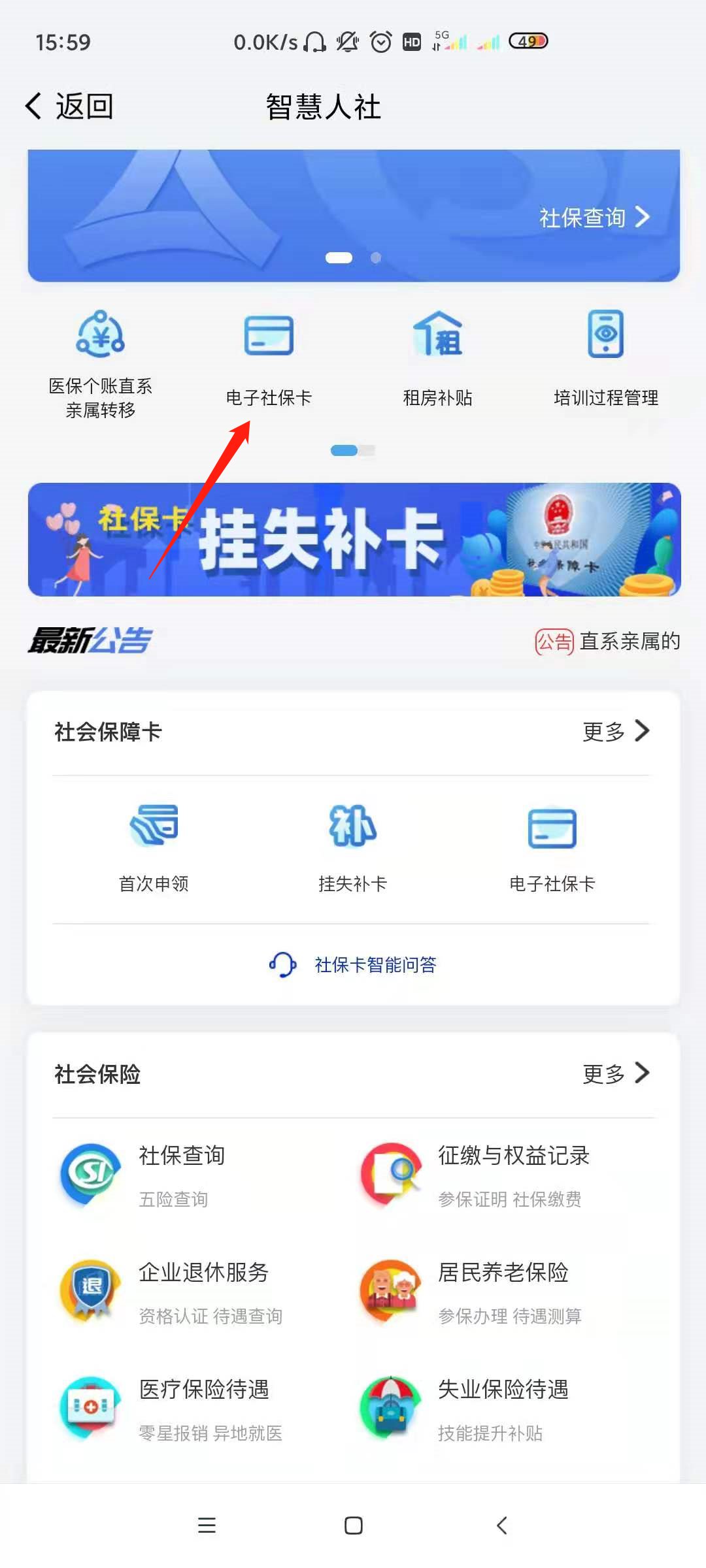This screenshot has width=706, height=1568.
Task: View more in 社会保险 section
Action: pos(615,1073)
